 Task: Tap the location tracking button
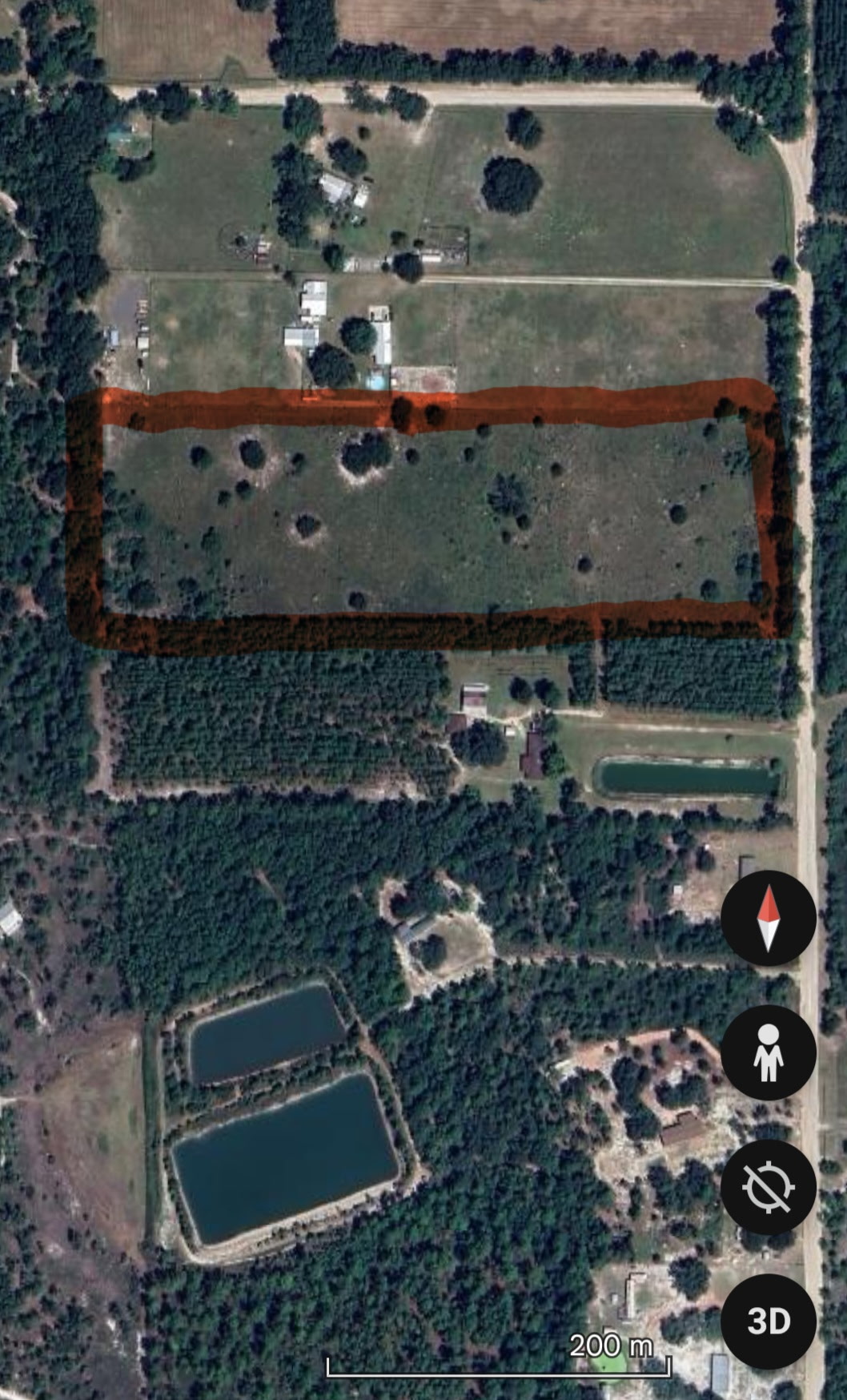pyautogui.click(x=769, y=1186)
